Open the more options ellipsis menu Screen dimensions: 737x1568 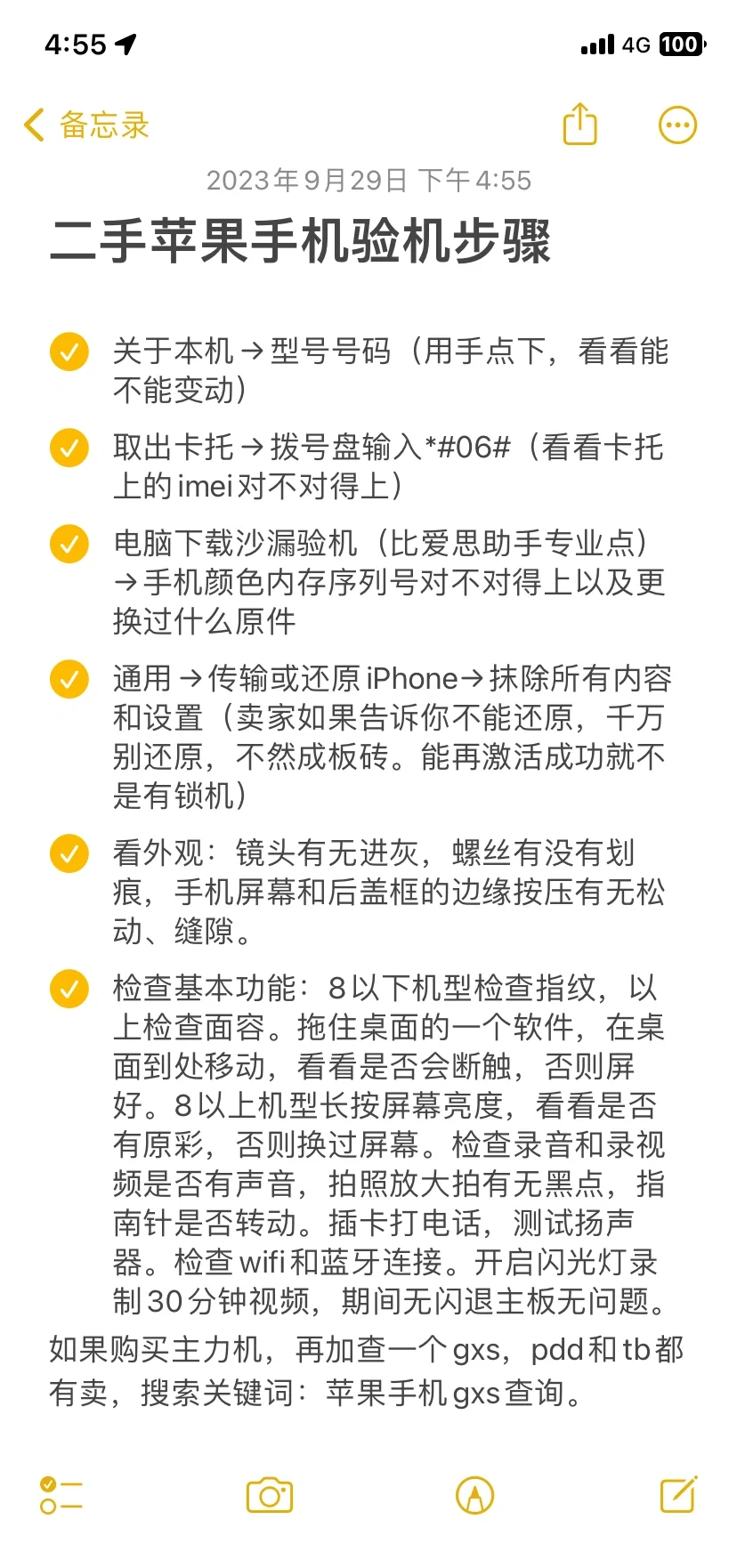tap(677, 125)
